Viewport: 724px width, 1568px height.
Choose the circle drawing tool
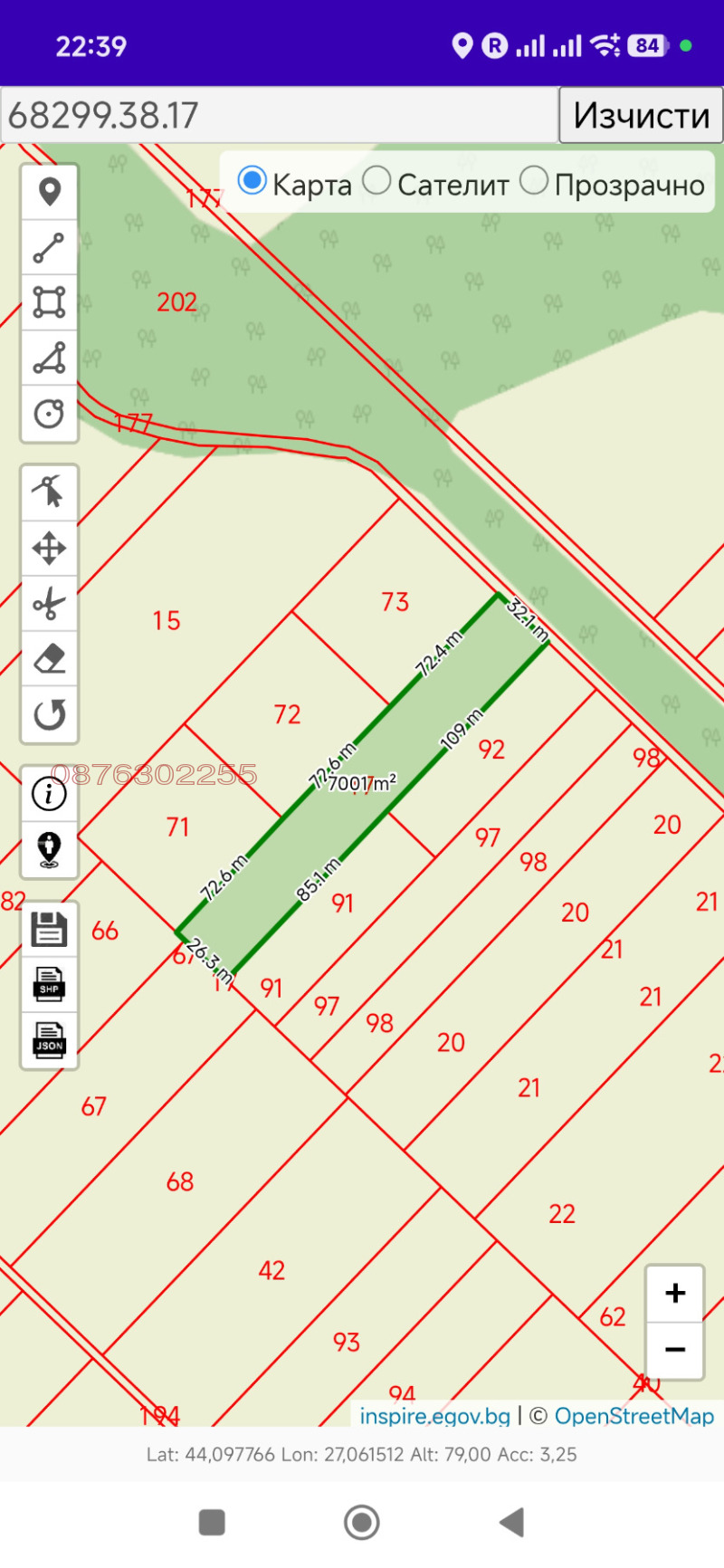50,414
